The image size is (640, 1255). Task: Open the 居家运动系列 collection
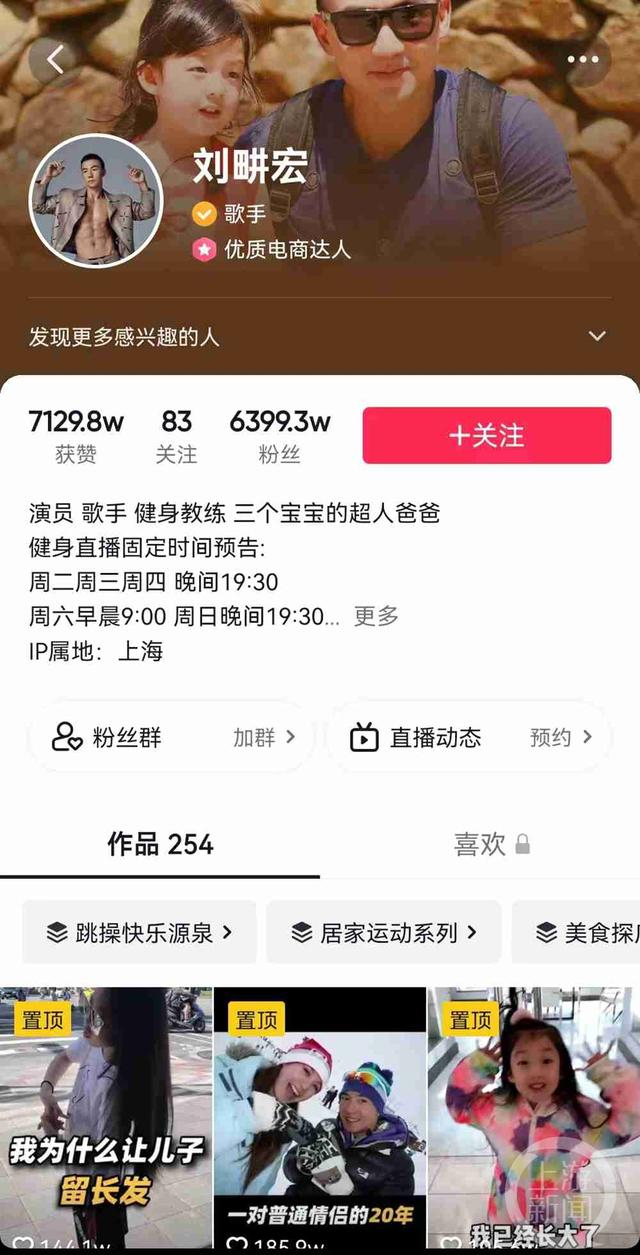pos(383,932)
